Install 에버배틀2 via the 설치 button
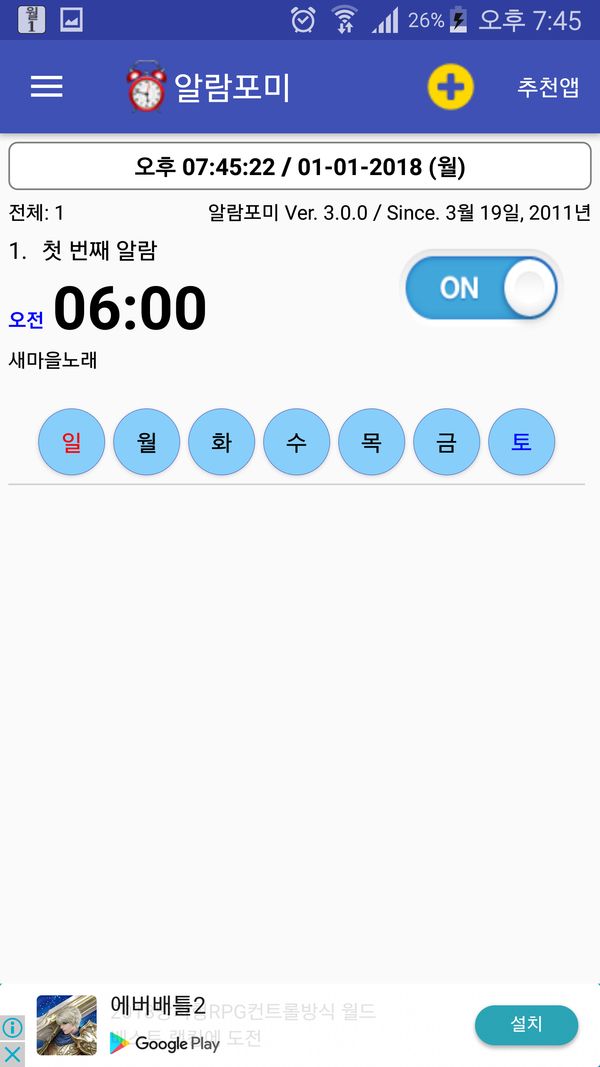The image size is (600, 1067). [526, 1024]
